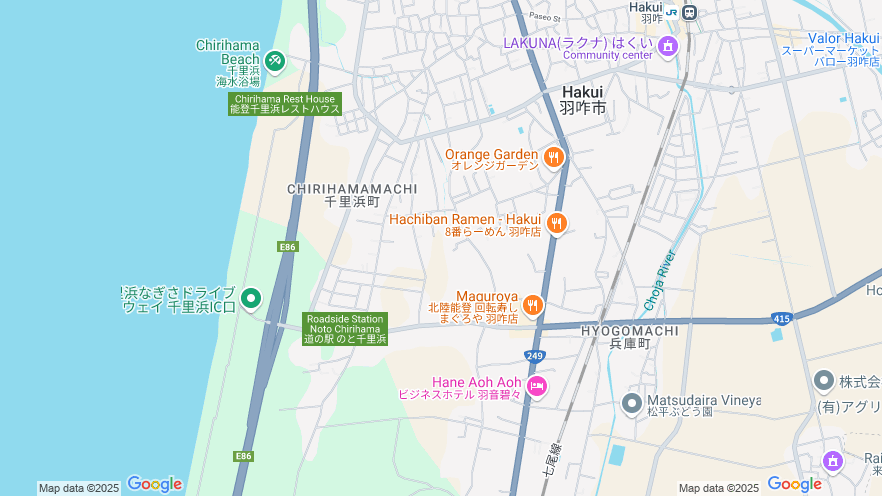Select the Hane Aoh Aoh hotel pin
Image resolution: width=882 pixels, height=496 pixels.
[537, 386]
